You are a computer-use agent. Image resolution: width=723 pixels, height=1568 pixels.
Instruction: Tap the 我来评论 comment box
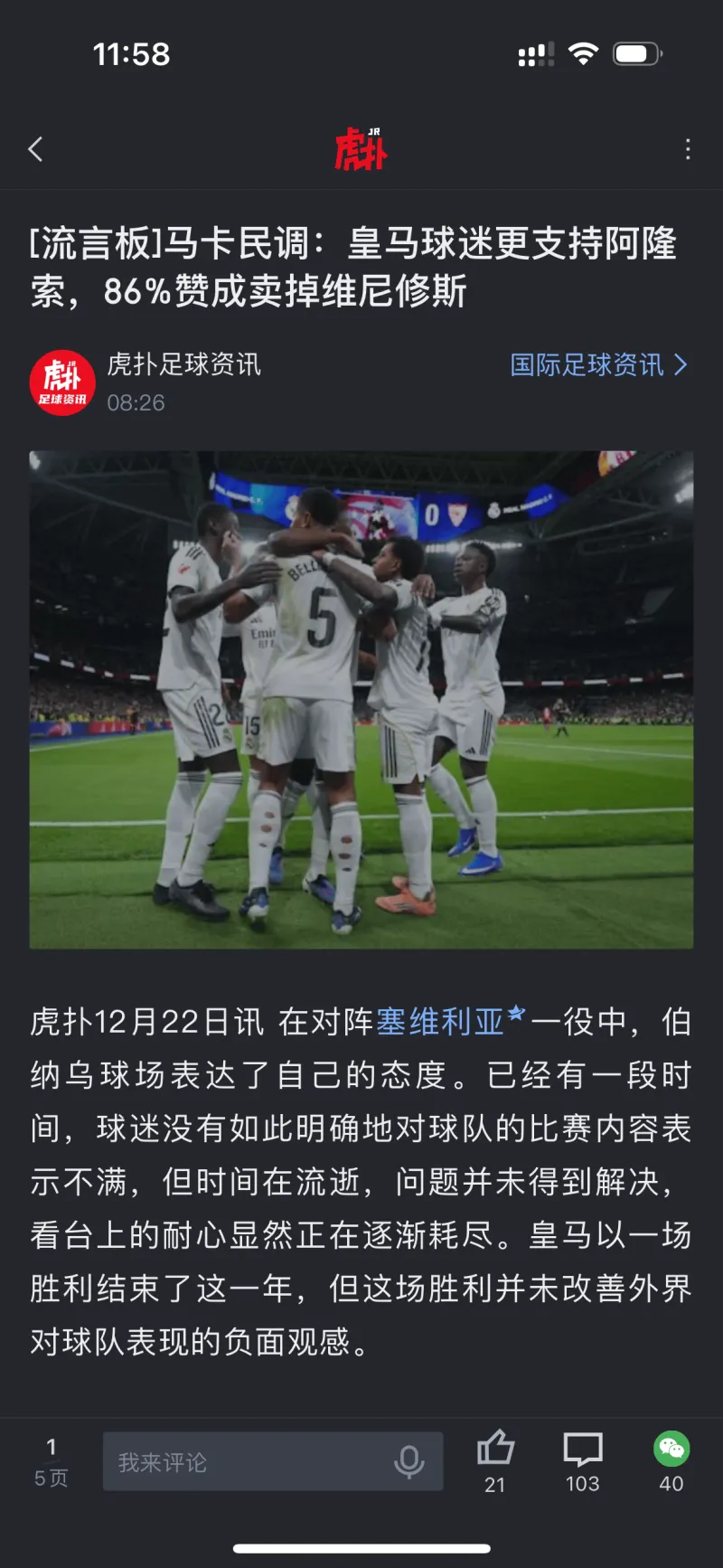(244, 1461)
